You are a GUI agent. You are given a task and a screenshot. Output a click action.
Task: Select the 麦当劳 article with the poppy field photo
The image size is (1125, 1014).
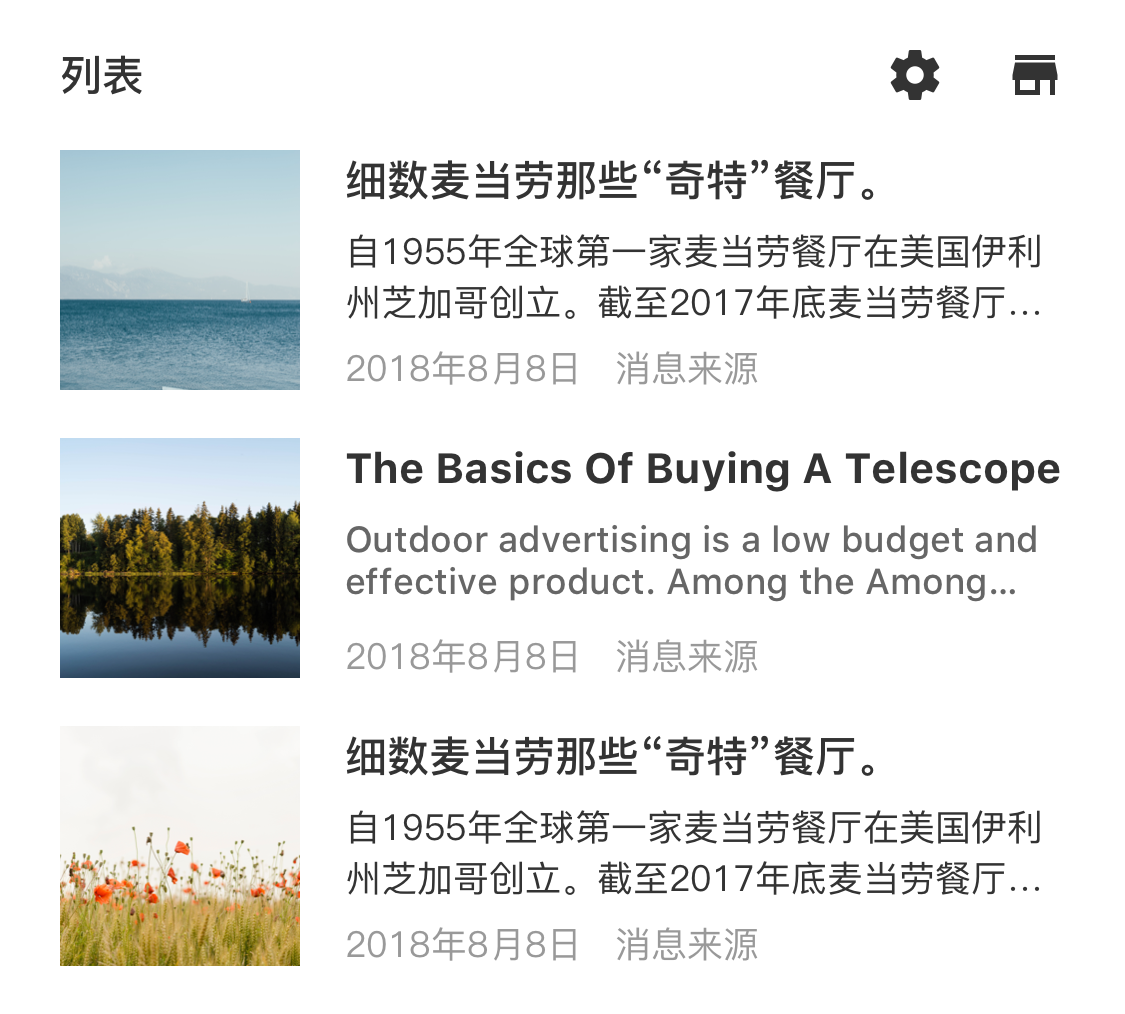pyautogui.click(x=612, y=758)
